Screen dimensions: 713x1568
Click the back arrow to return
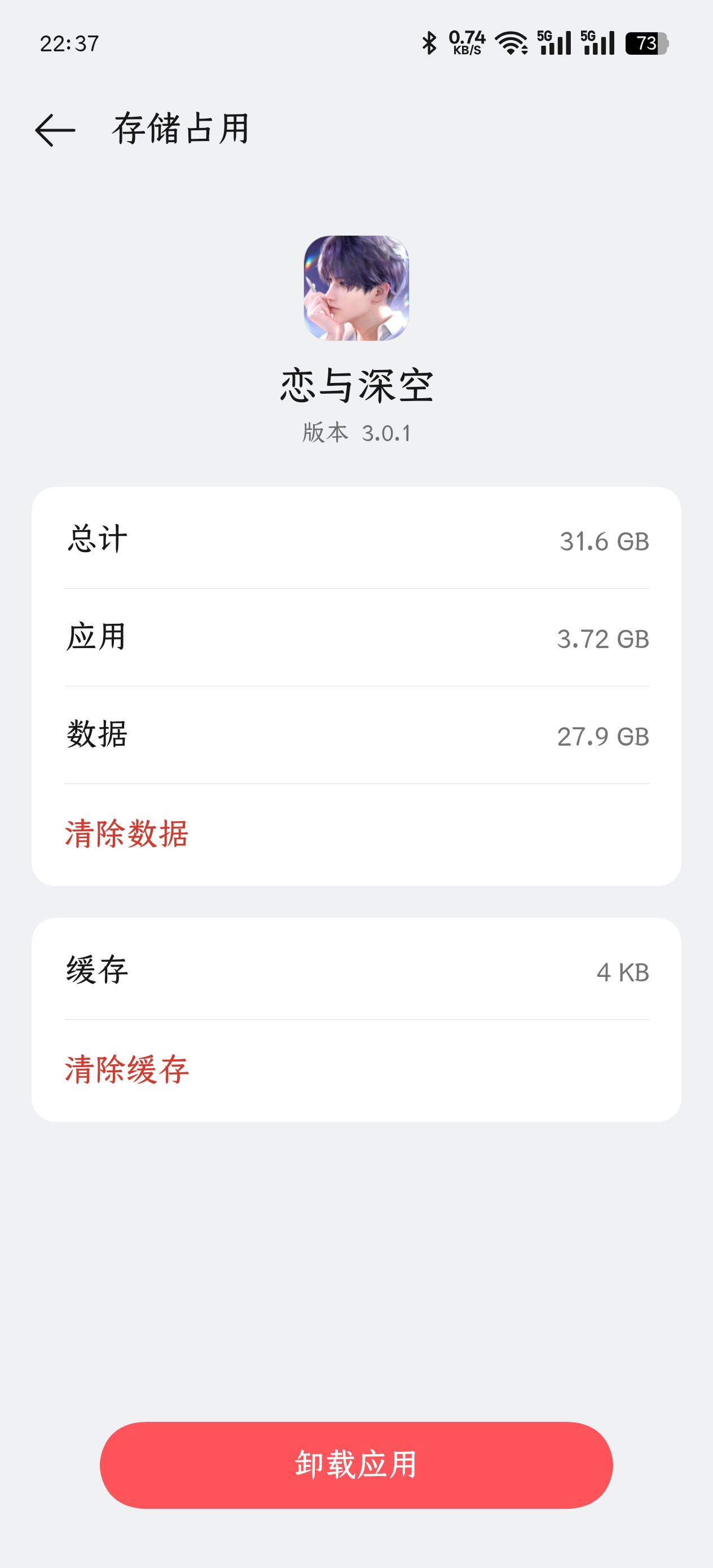pyautogui.click(x=55, y=128)
